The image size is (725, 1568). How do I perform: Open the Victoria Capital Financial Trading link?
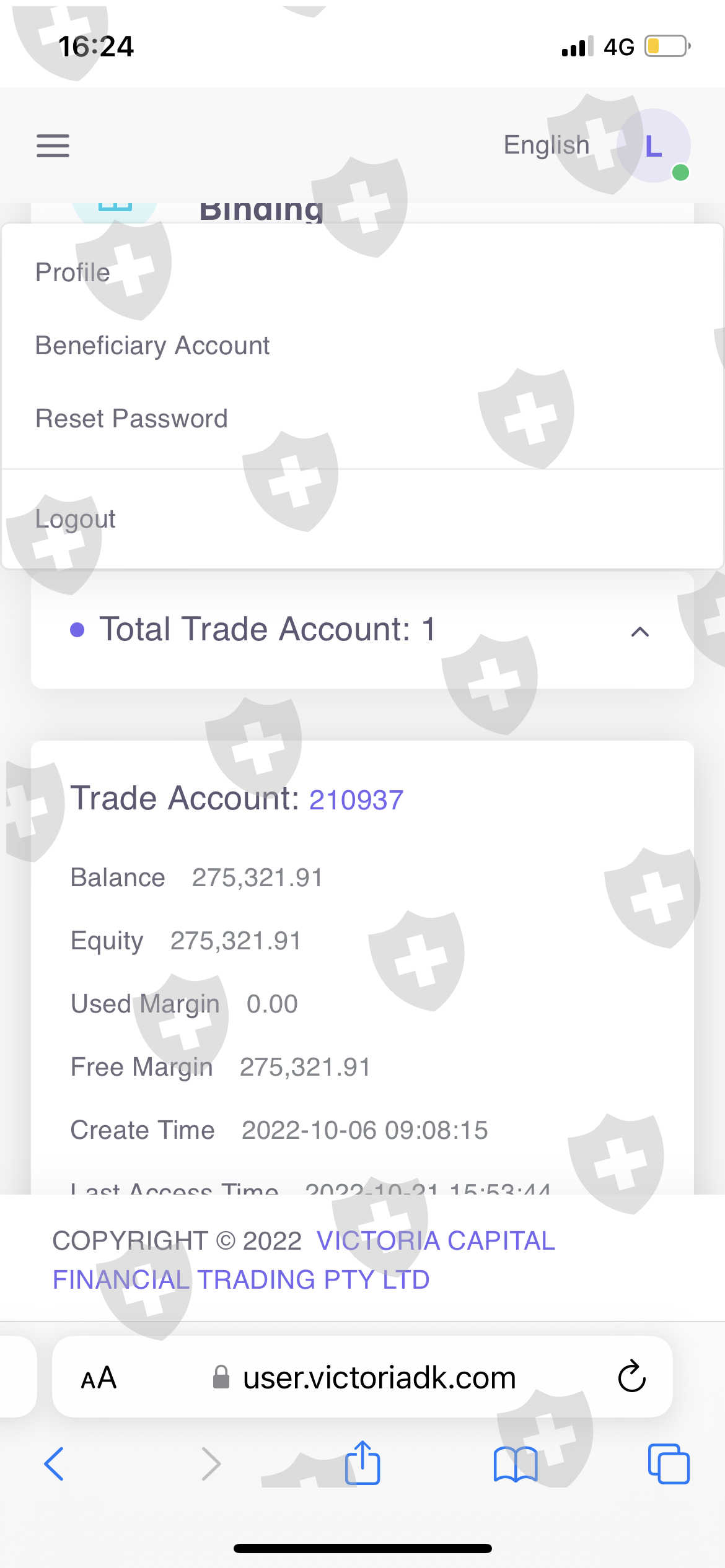point(304,1260)
